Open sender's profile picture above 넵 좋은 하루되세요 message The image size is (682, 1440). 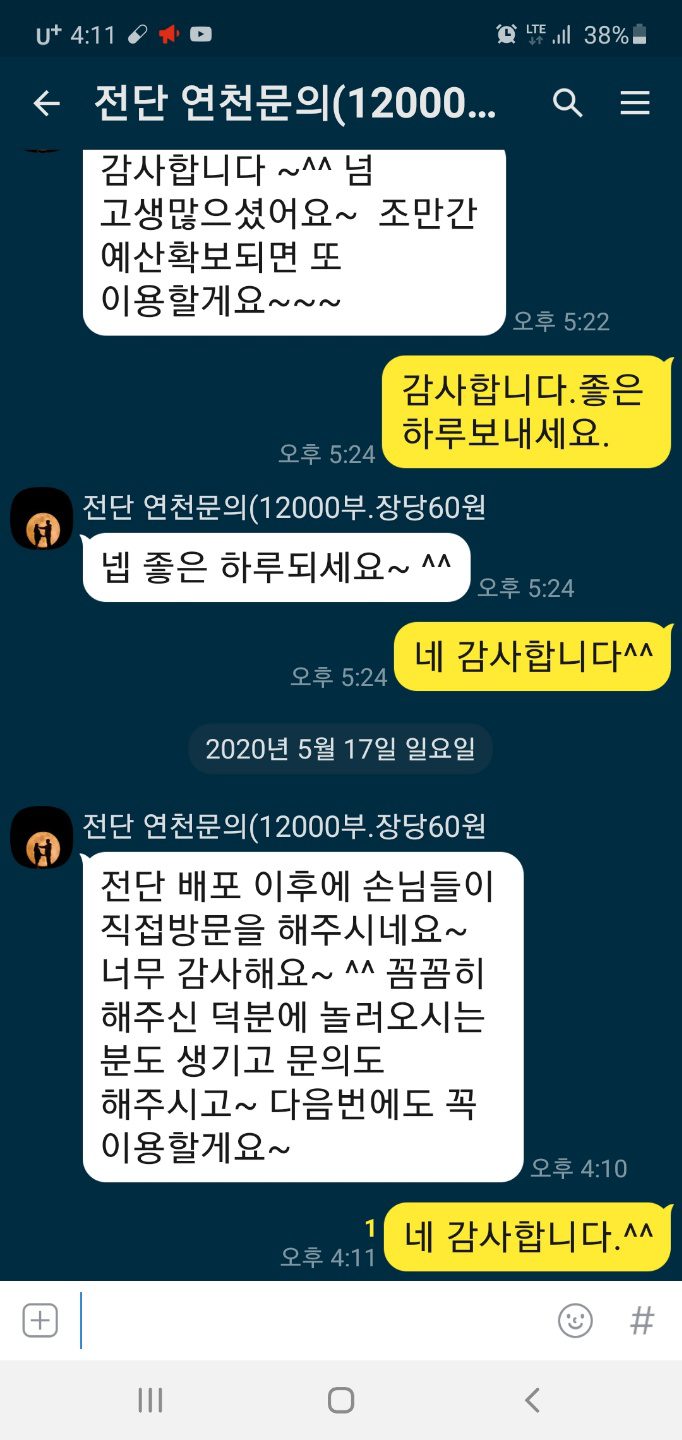point(42,519)
